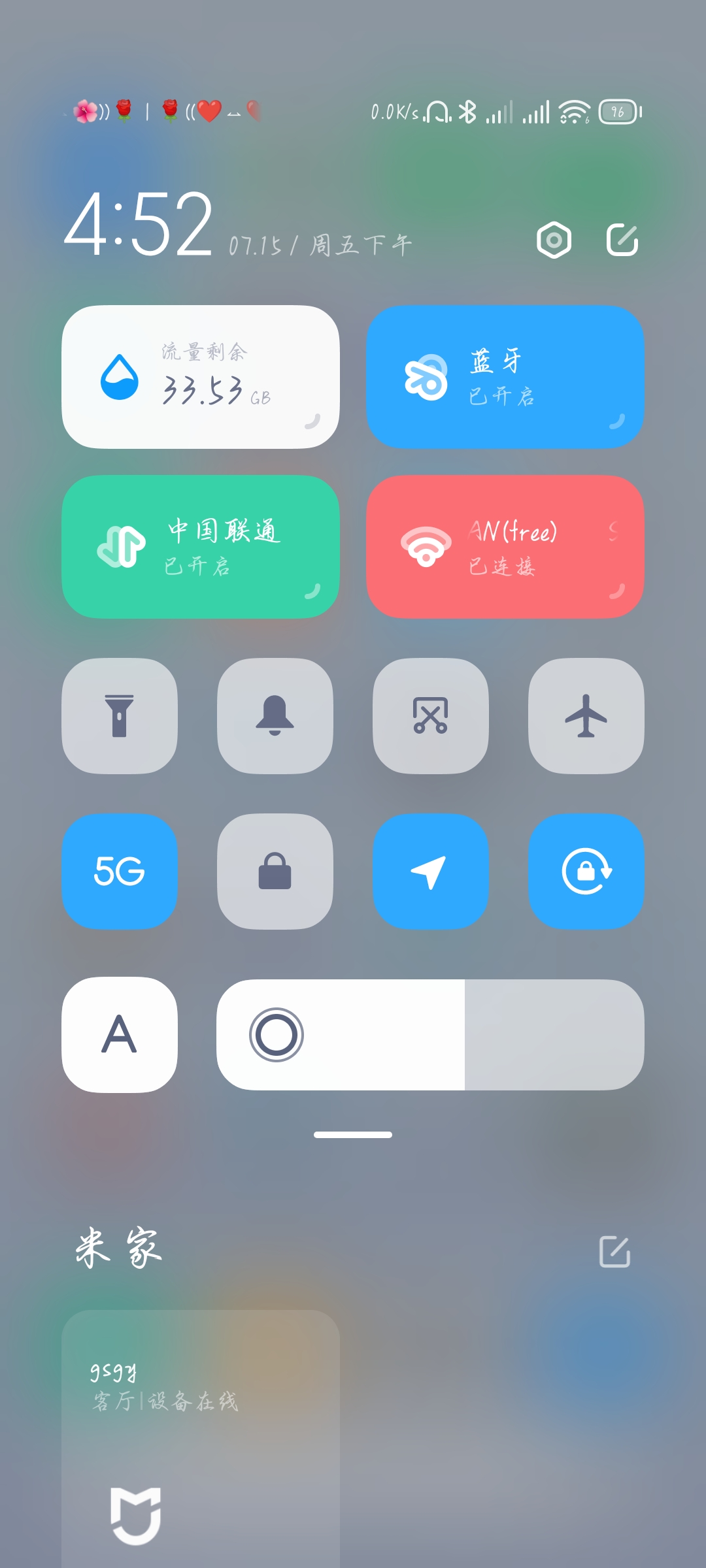
Task: Tap the lock screen tile
Action: [x=275, y=872]
